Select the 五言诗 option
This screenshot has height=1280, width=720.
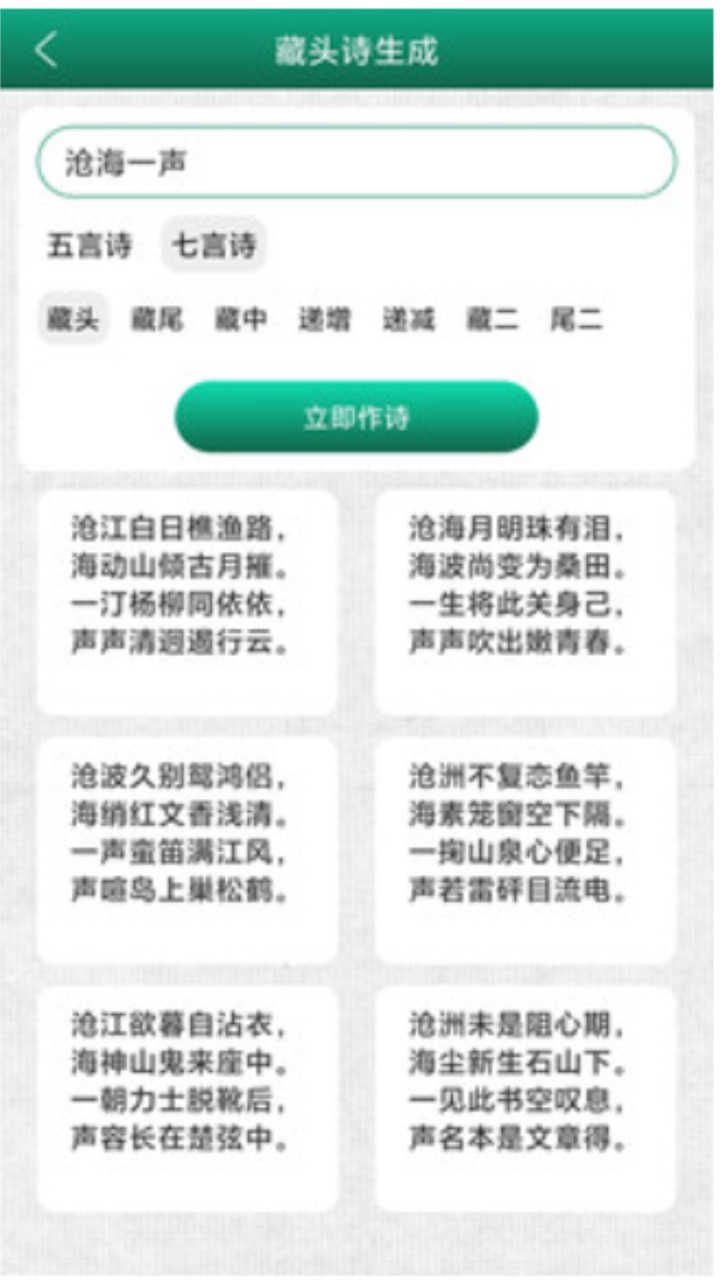(90, 245)
